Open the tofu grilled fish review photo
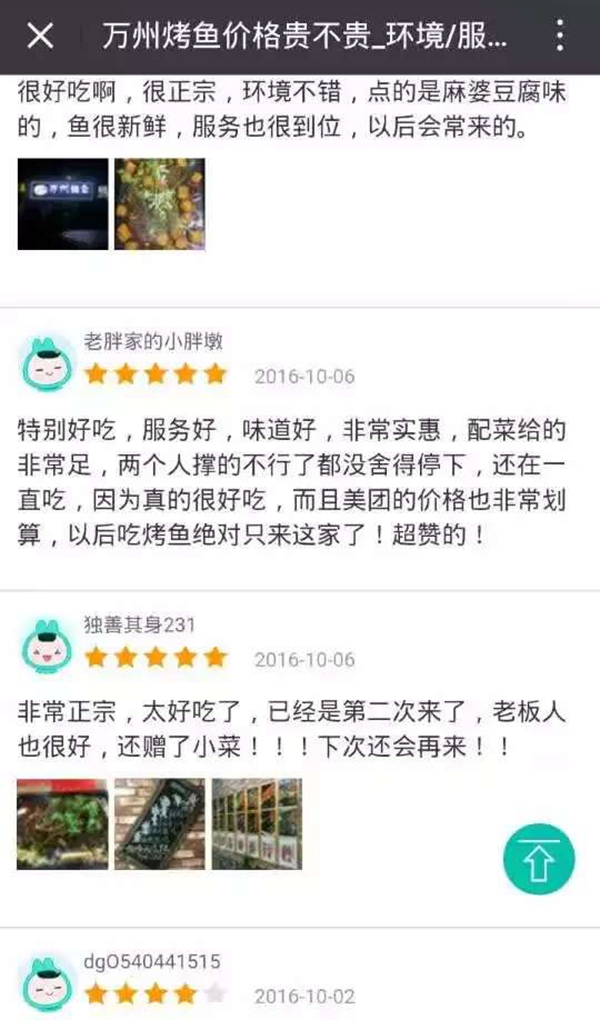The width and height of the screenshot is (600, 1020). point(160,204)
